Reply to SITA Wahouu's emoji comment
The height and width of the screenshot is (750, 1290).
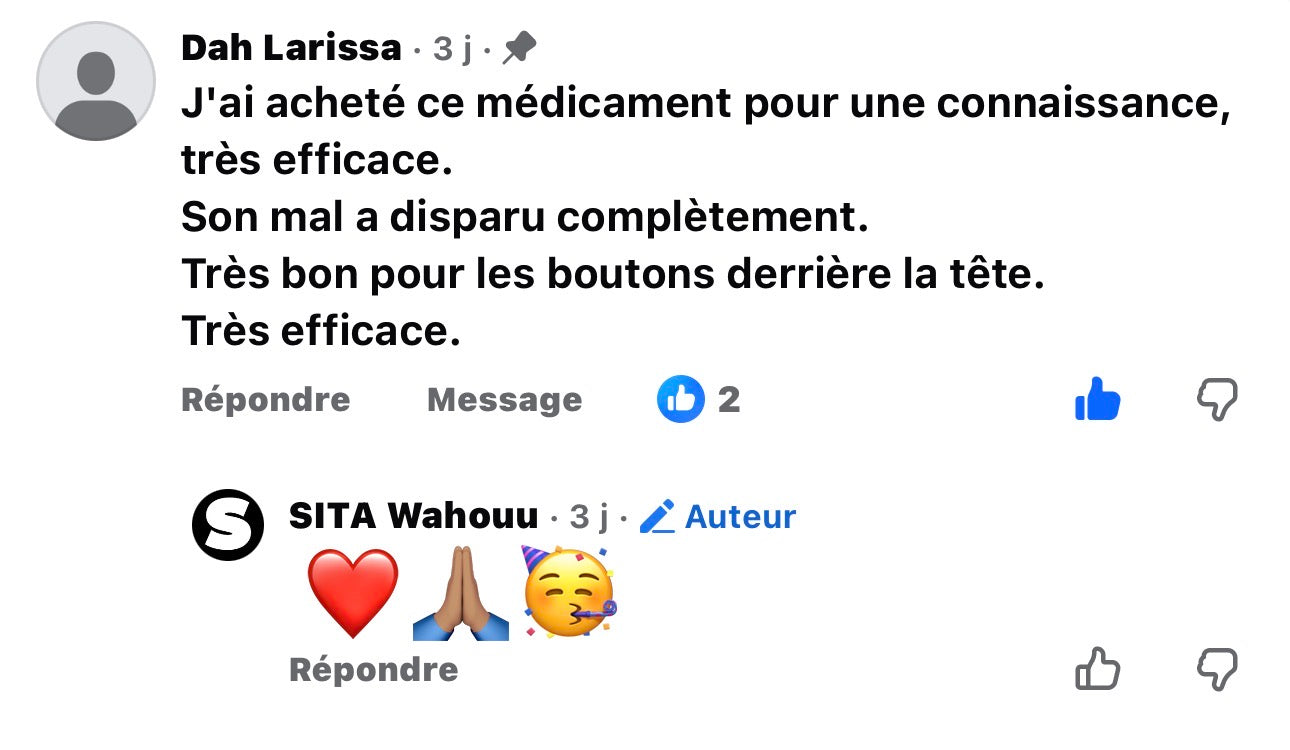tap(373, 669)
